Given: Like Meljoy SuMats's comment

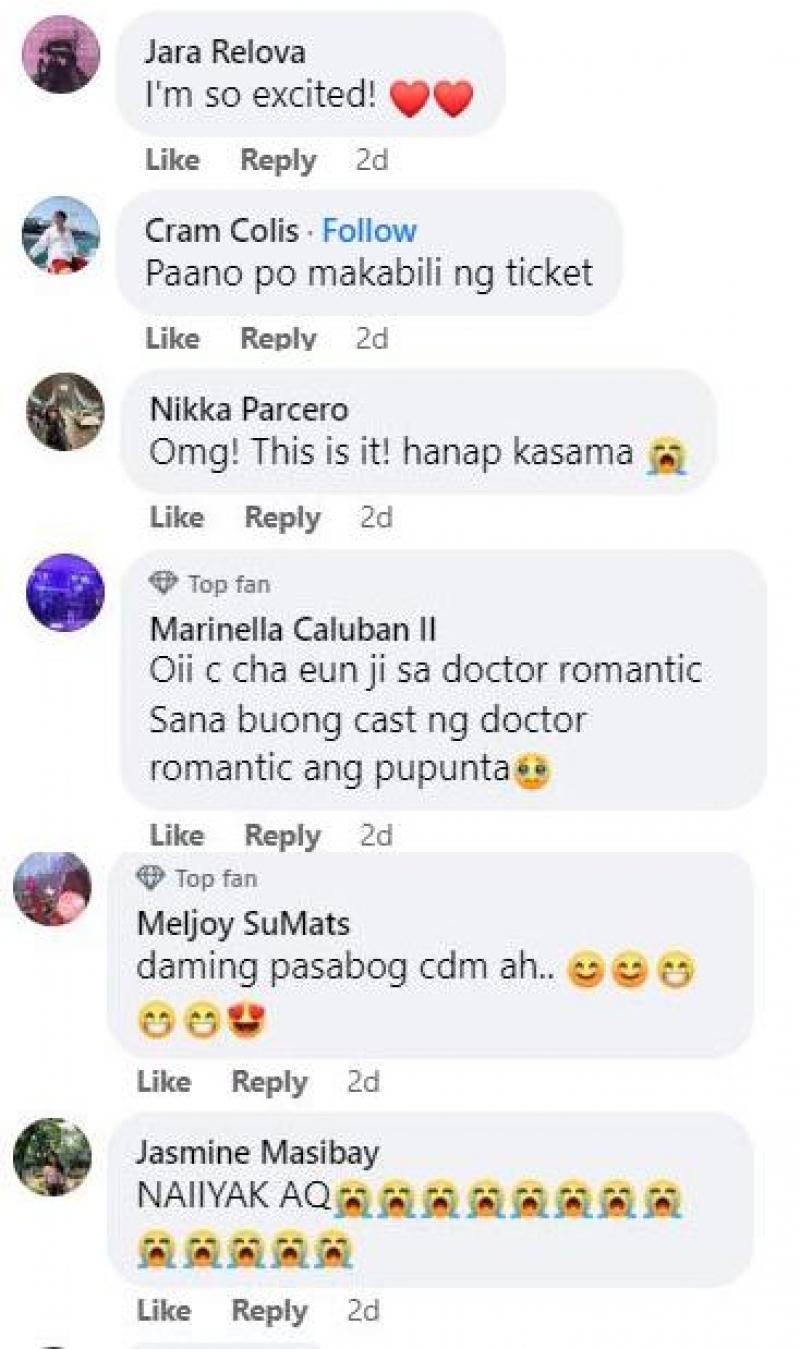Looking at the screenshot, I should click(164, 1081).
